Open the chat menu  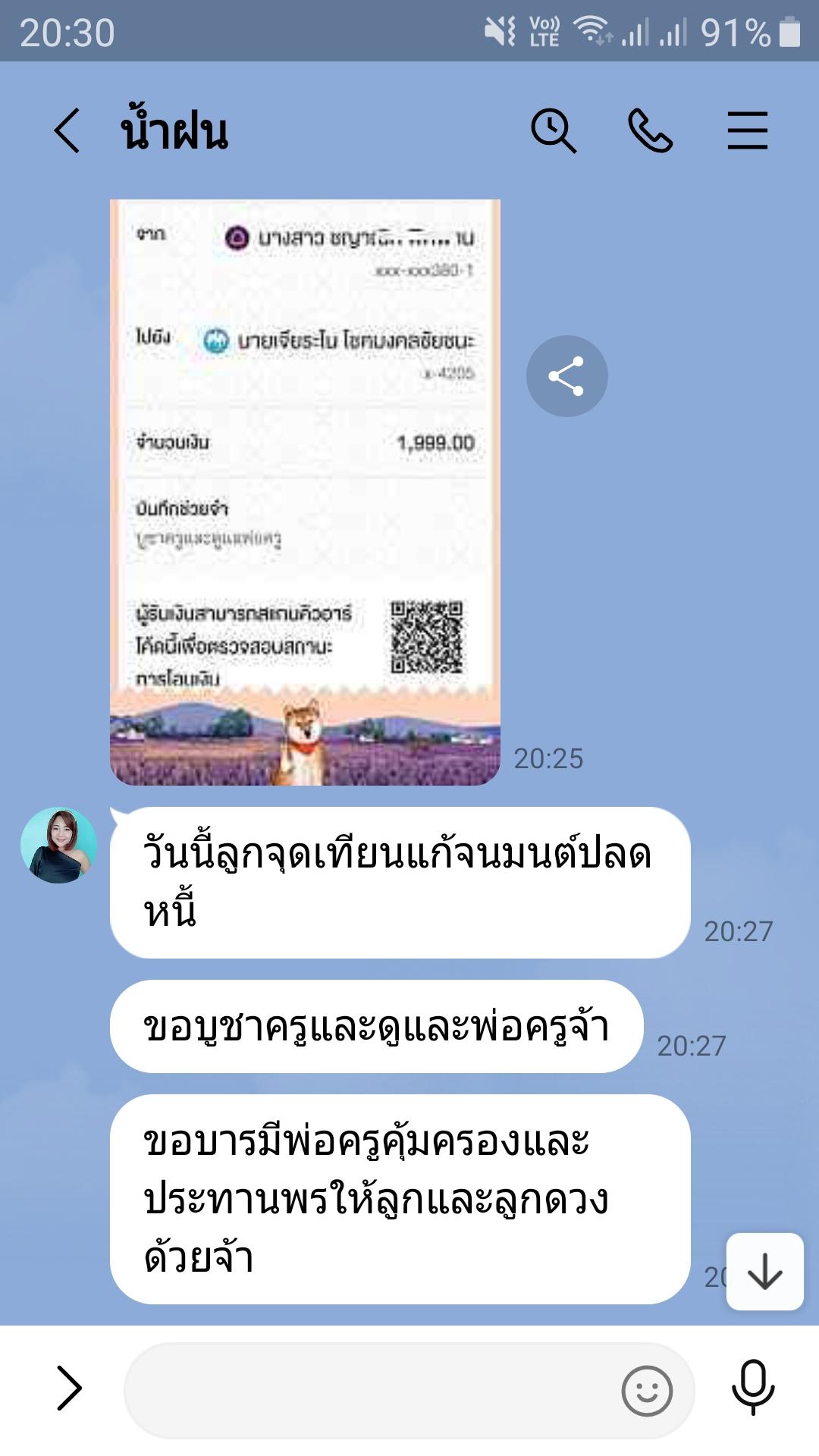(747, 130)
